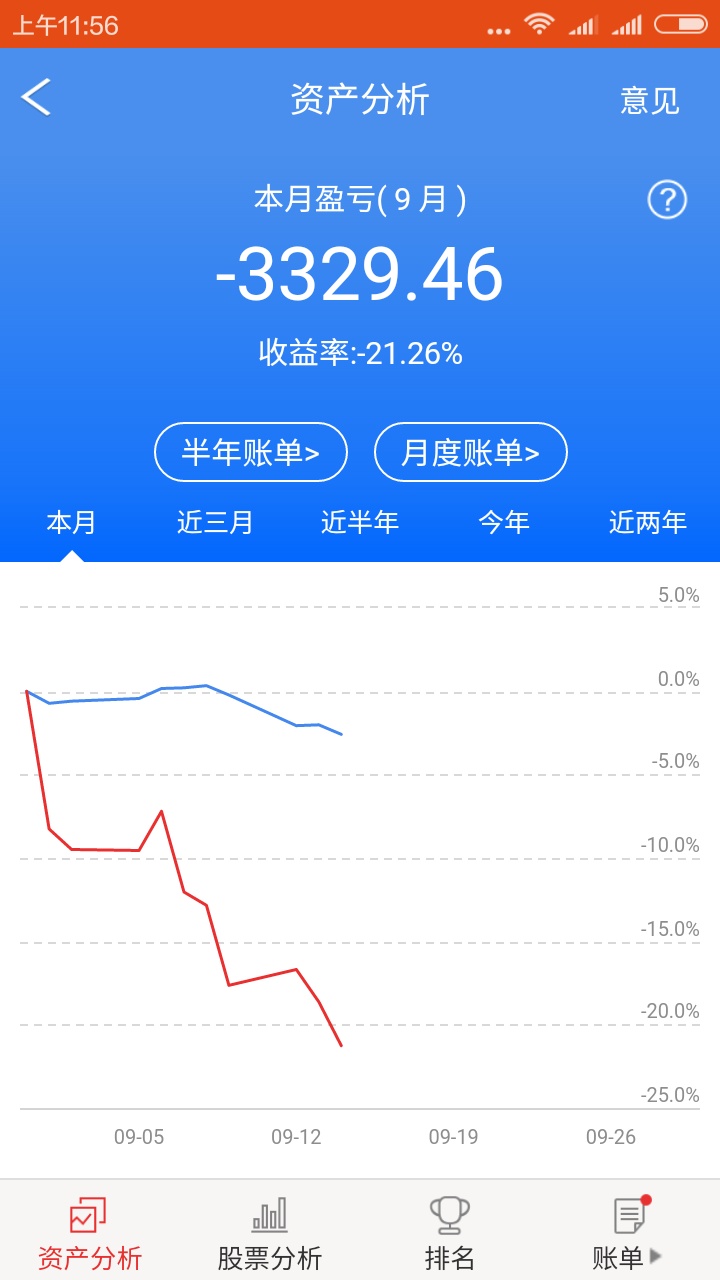The width and height of the screenshot is (720, 1280).
Task: Go back using the top-left arrow
Action: point(37,98)
